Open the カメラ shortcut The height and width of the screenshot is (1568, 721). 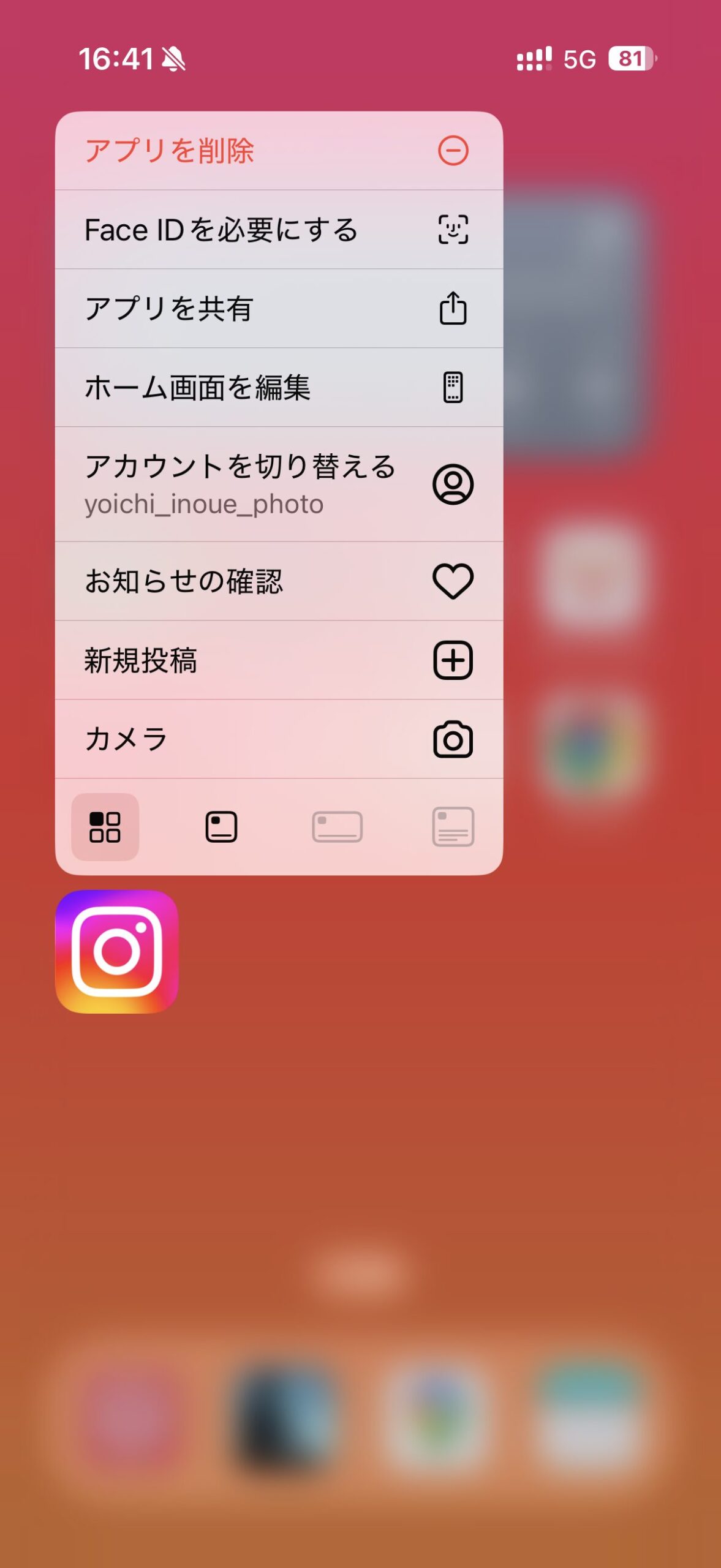(x=279, y=739)
